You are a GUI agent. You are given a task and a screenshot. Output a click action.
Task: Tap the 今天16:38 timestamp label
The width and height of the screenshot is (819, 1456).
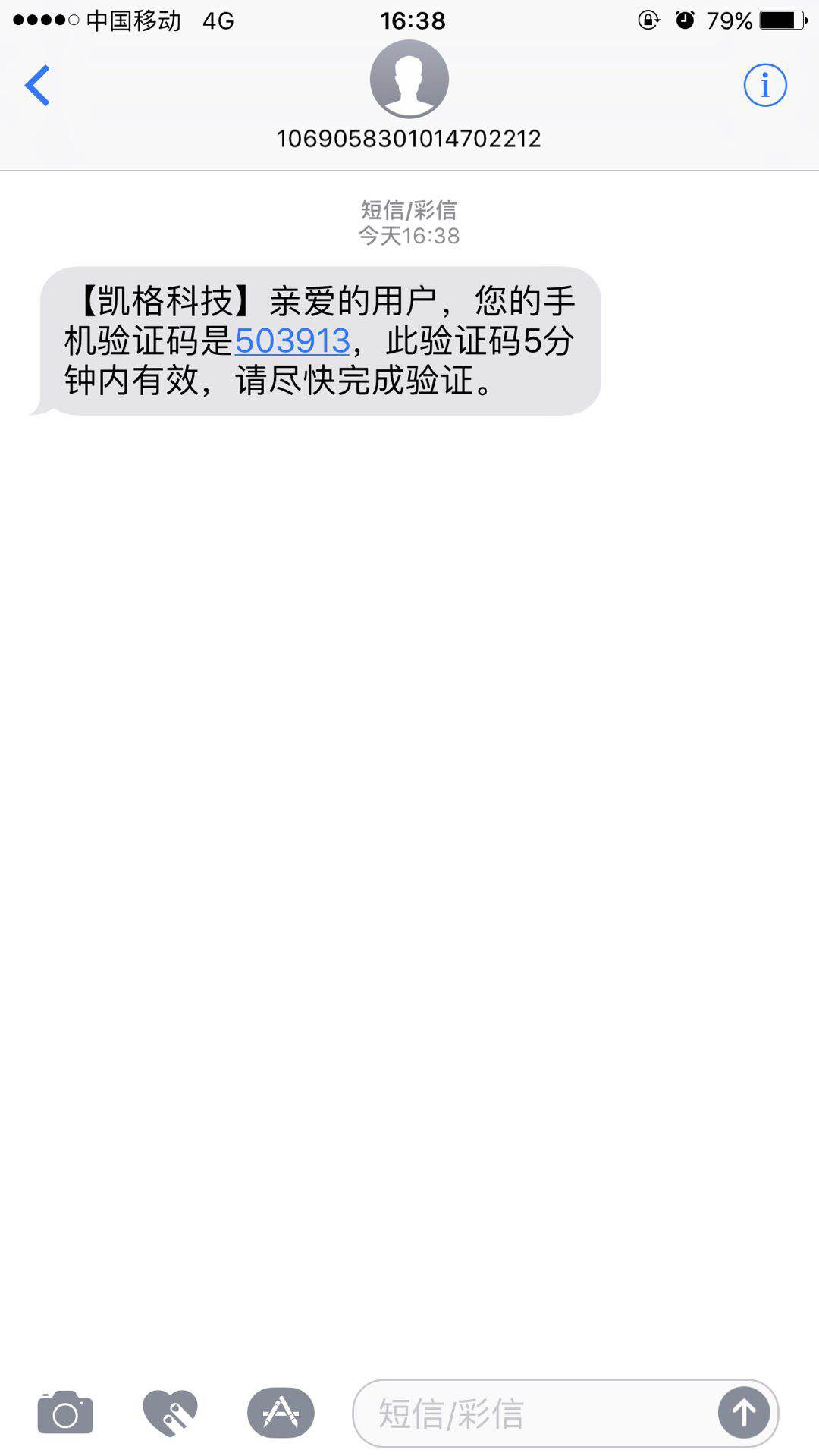pyautogui.click(x=409, y=236)
